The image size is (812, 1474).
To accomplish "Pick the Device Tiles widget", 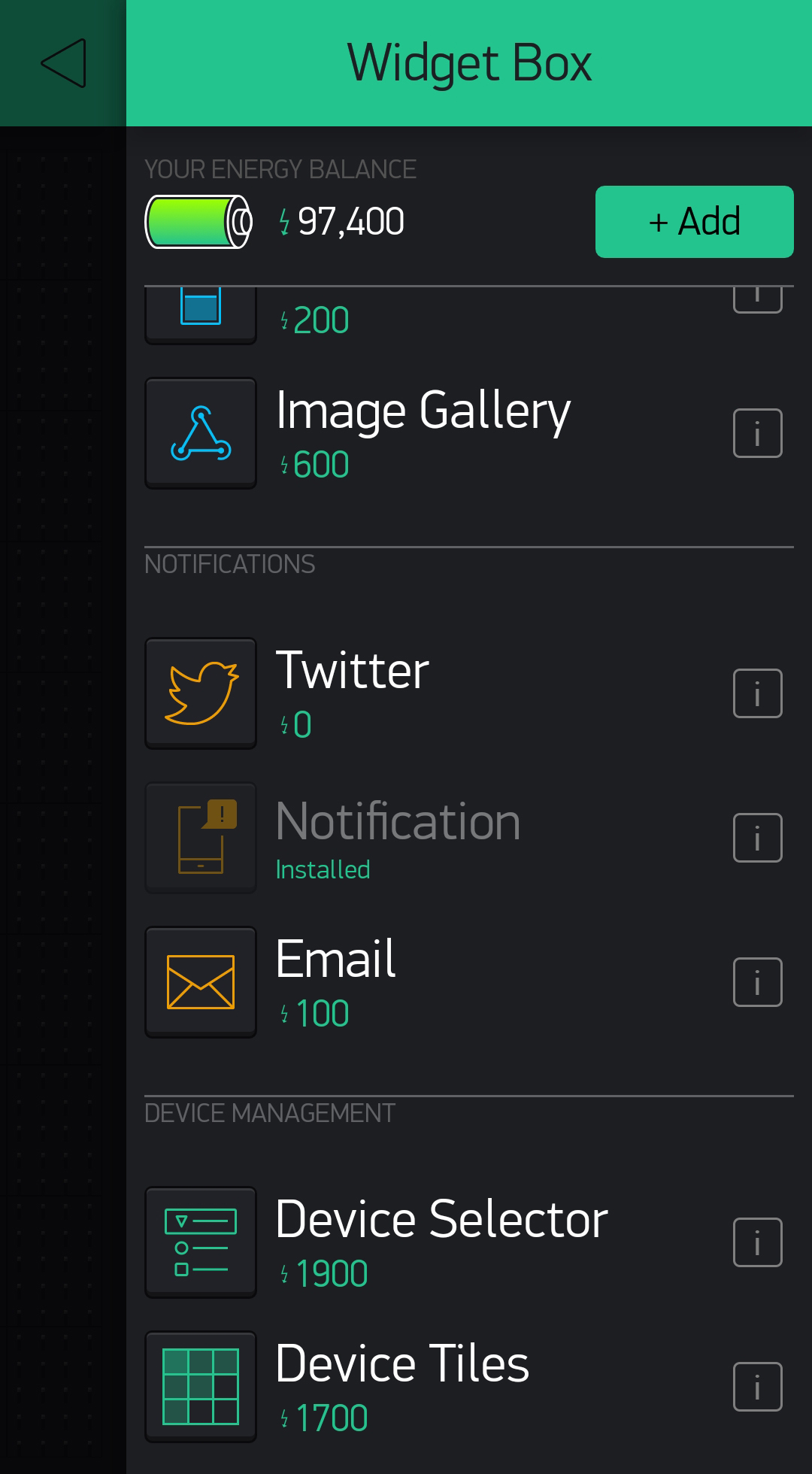I will point(402,1386).
